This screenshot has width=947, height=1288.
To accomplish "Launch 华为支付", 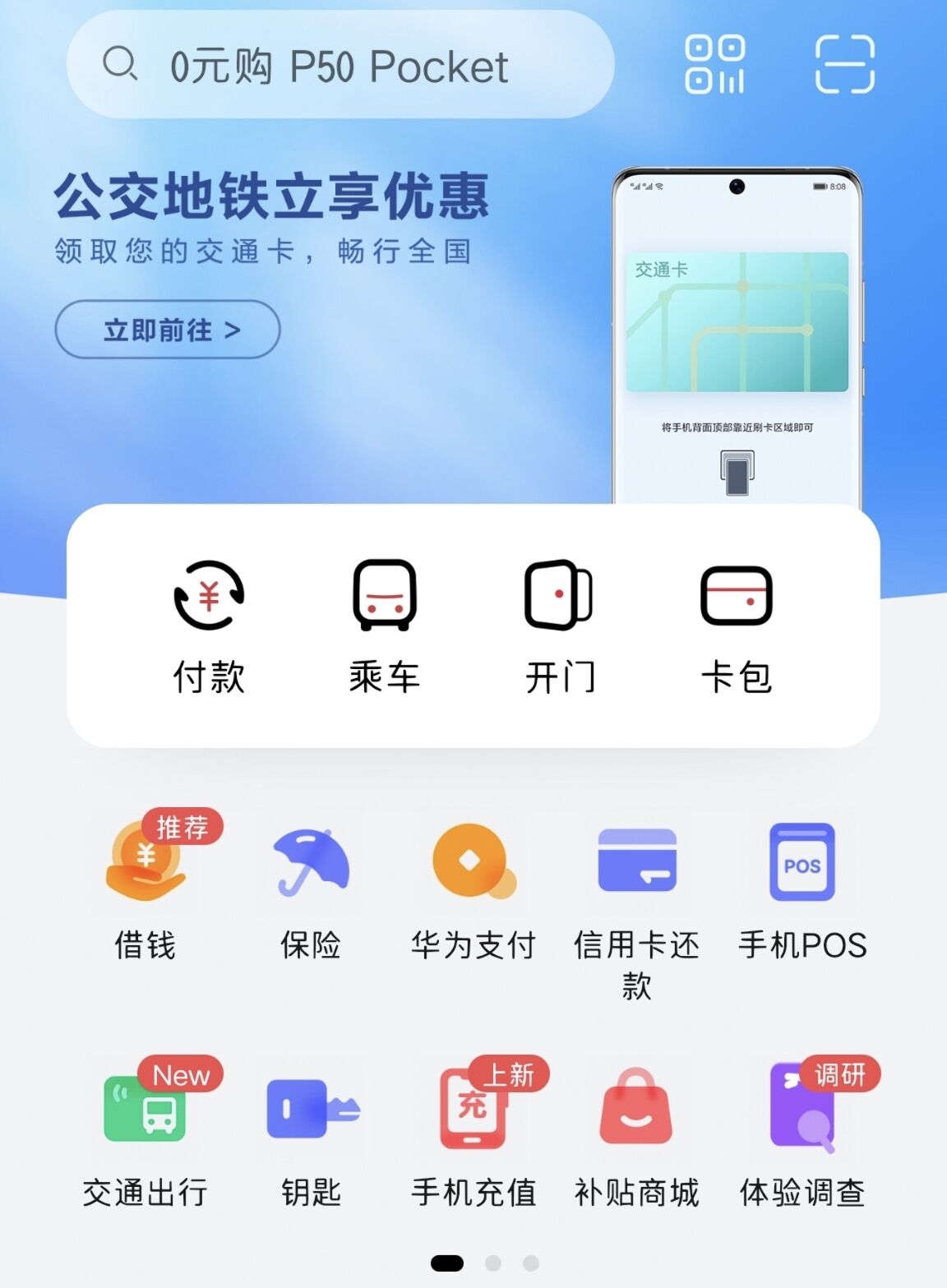I will pos(473,888).
